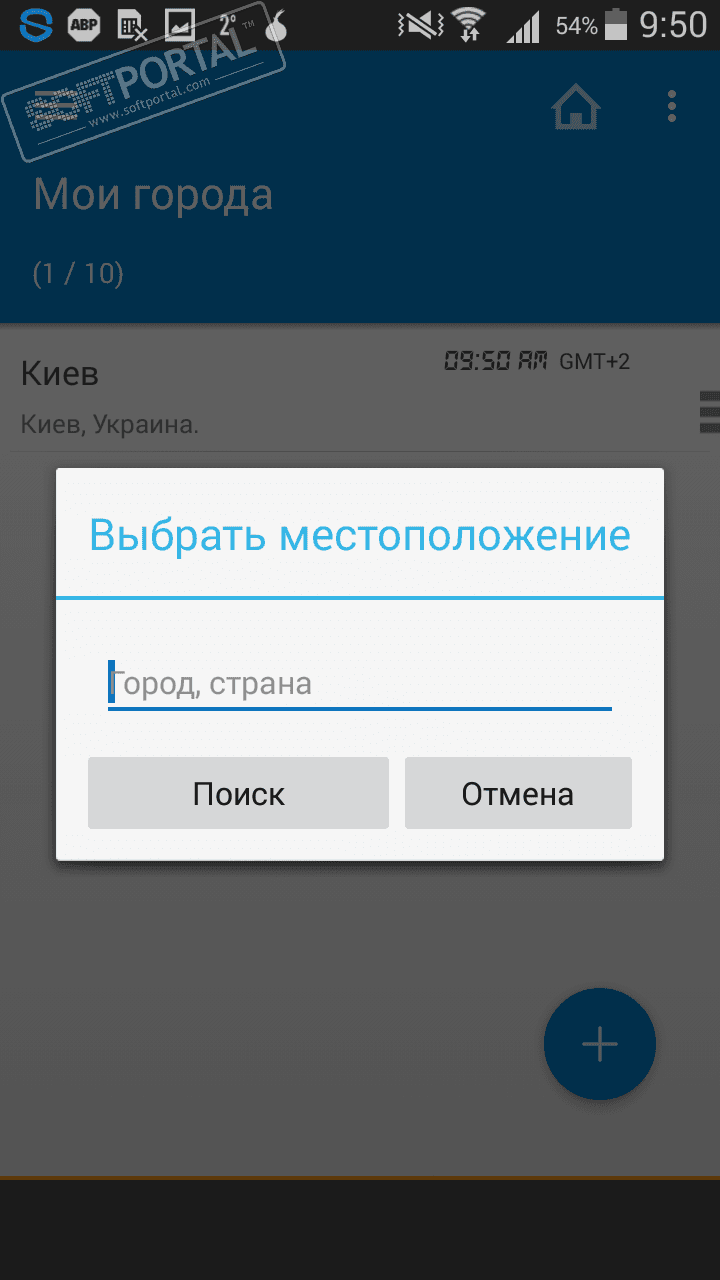Open the three-dot overflow menu
720x1280 pixels.
tap(672, 106)
